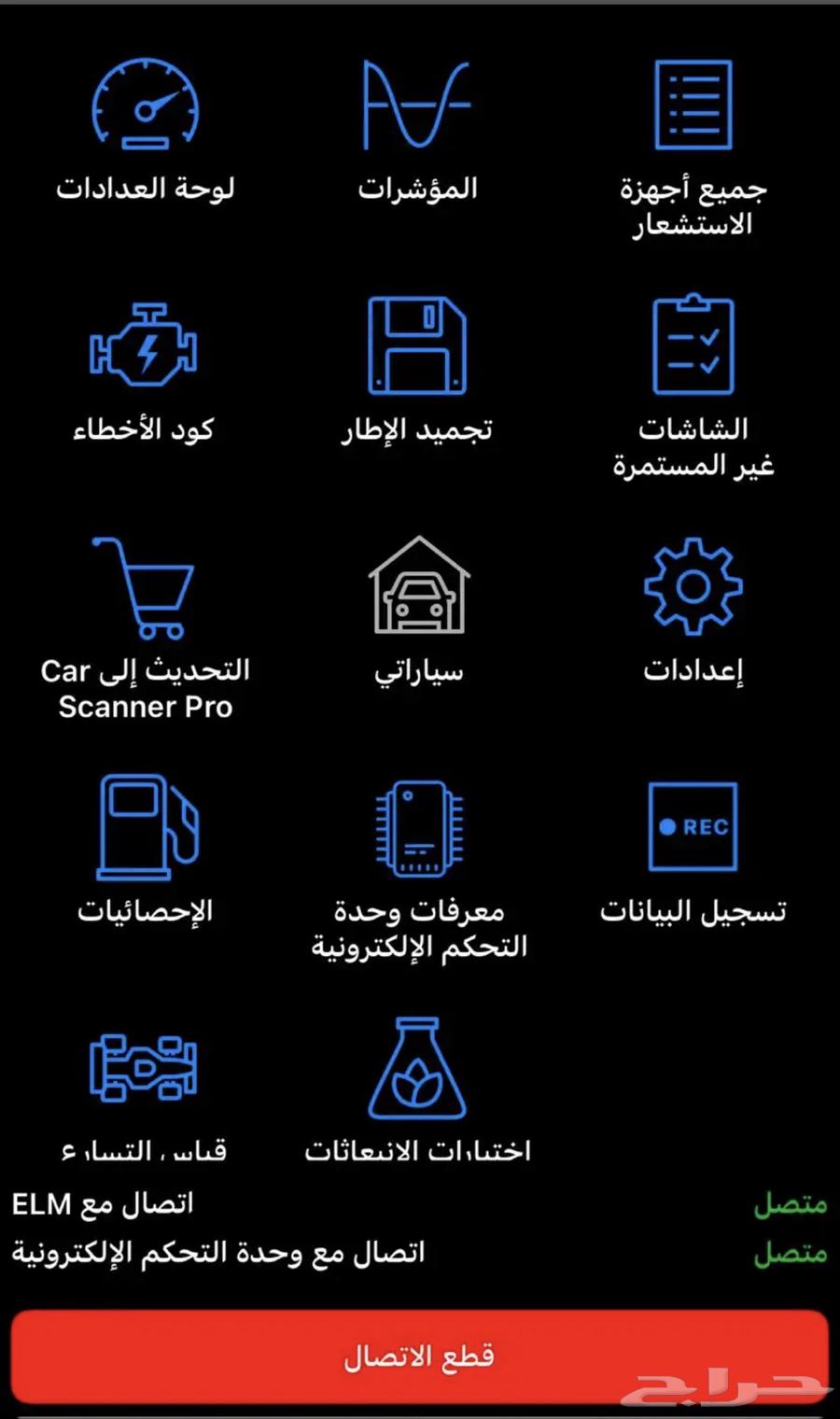The height and width of the screenshot is (1419, 840).
Task: Tap قطع الاتصال to disconnect
Action: [x=419, y=1356]
